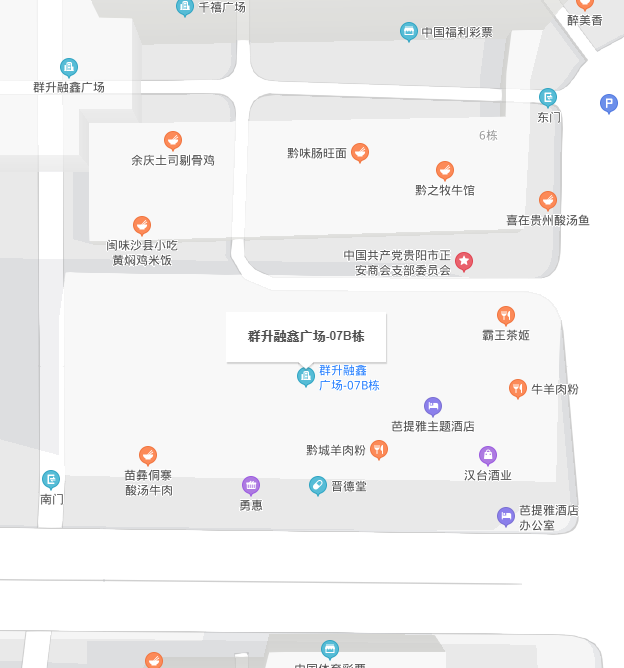Tap the 芭提雅主题酒店 hotel marker

pos(433,406)
